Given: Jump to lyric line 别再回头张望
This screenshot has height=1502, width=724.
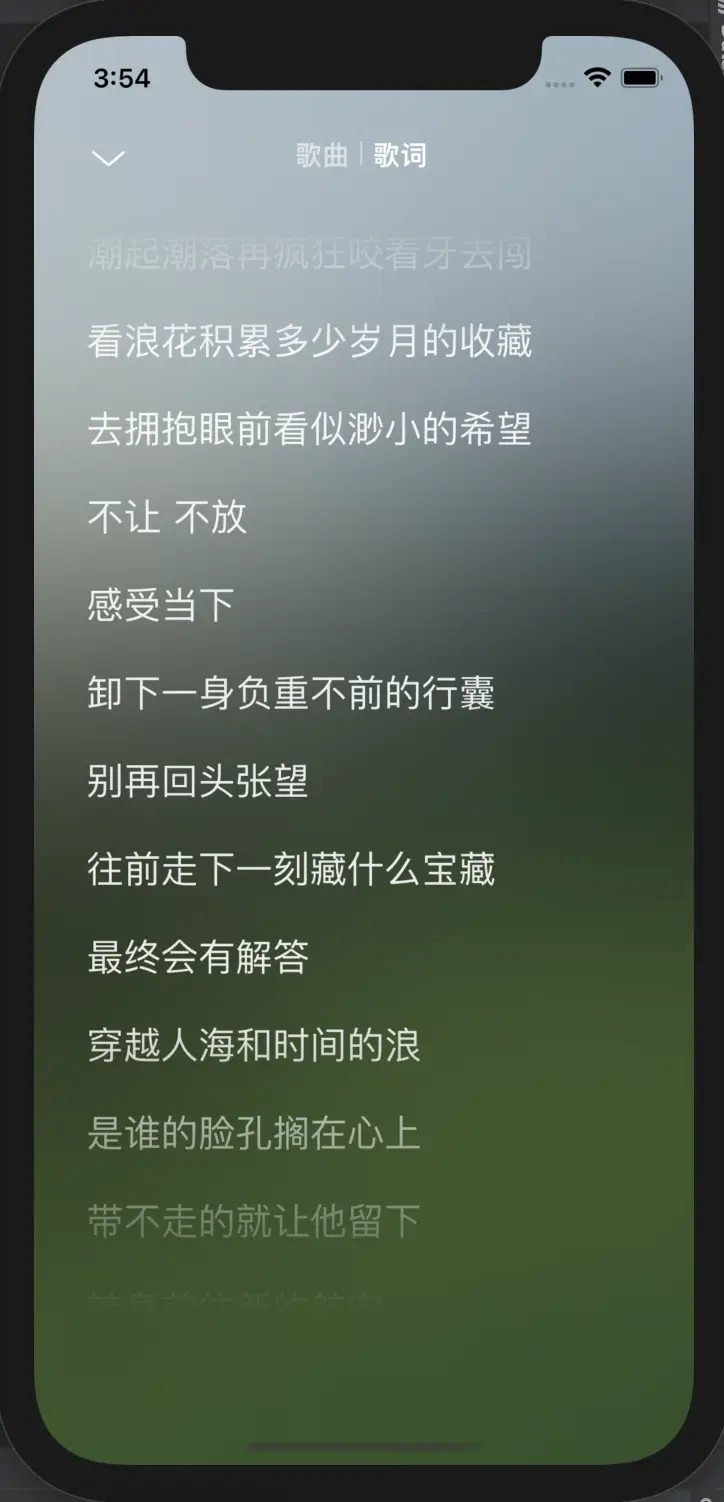Looking at the screenshot, I should click(198, 781).
